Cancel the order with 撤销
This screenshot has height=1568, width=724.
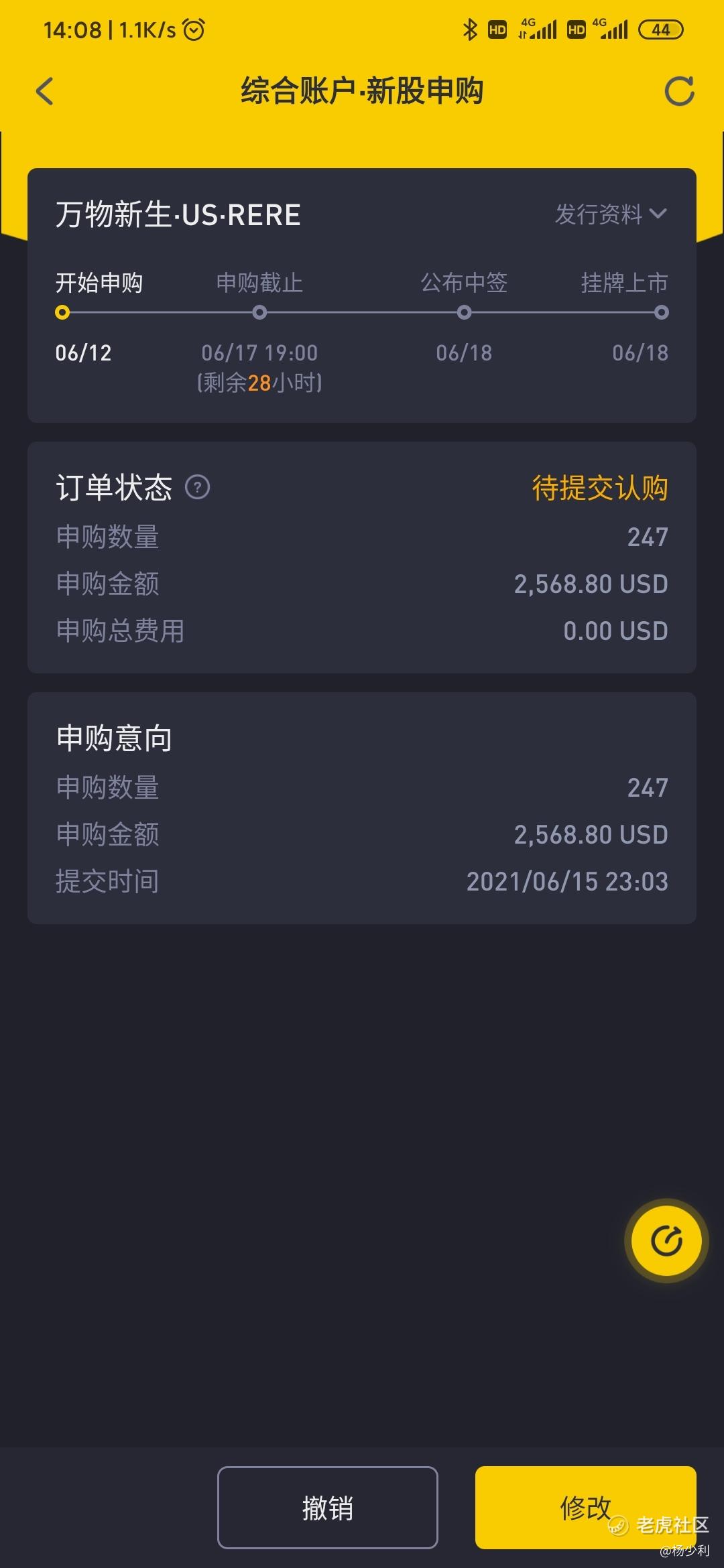[327, 1507]
